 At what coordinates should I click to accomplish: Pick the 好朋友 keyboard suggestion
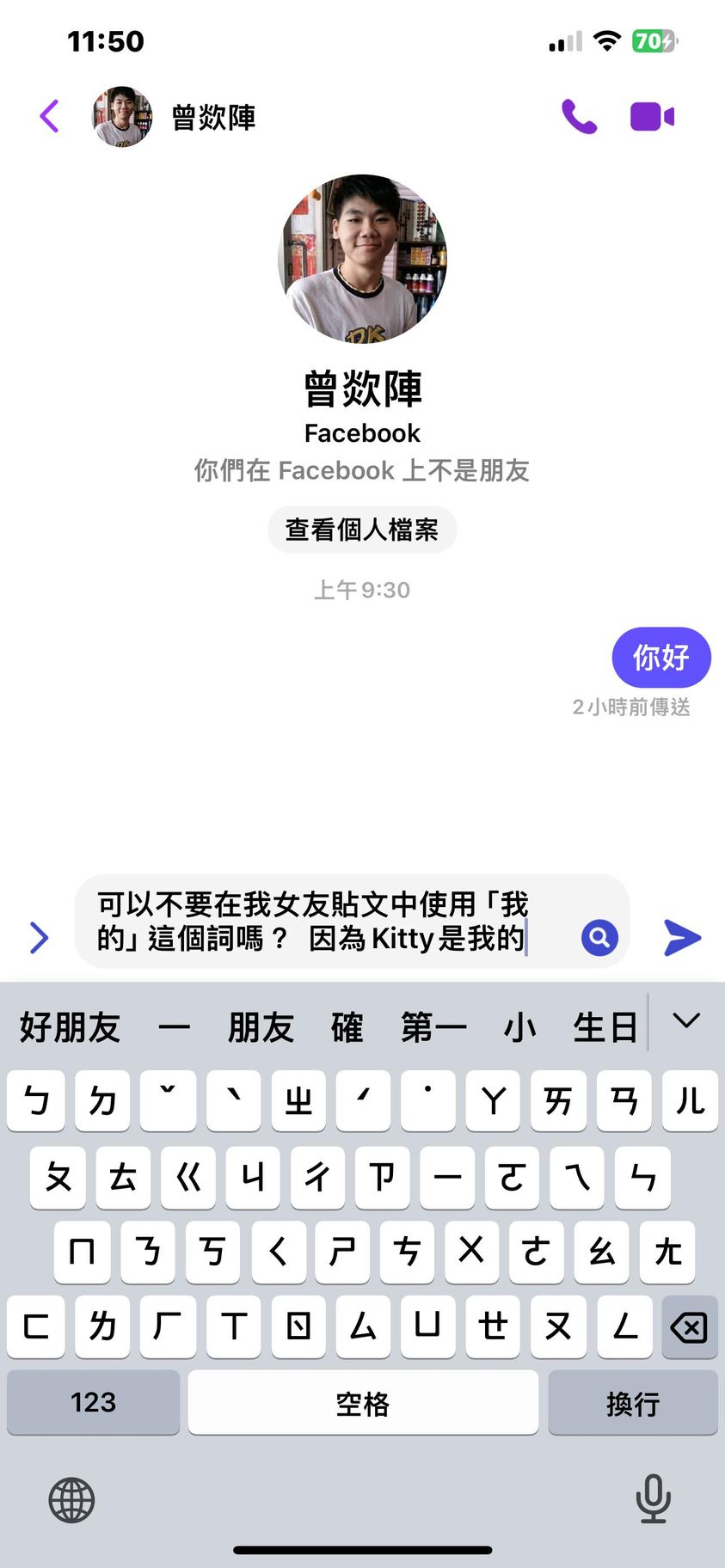click(70, 1027)
